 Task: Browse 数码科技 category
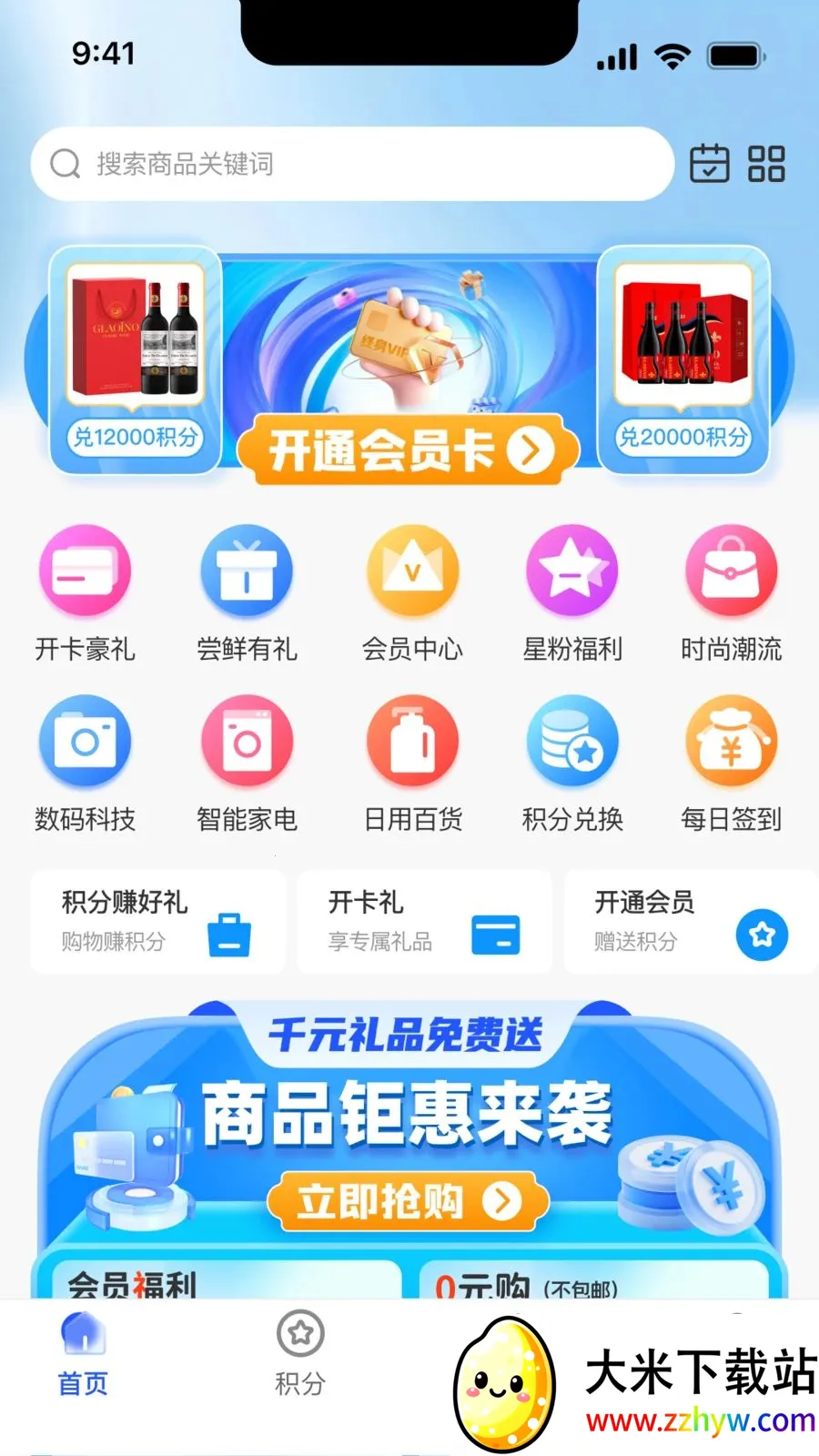[85, 761]
